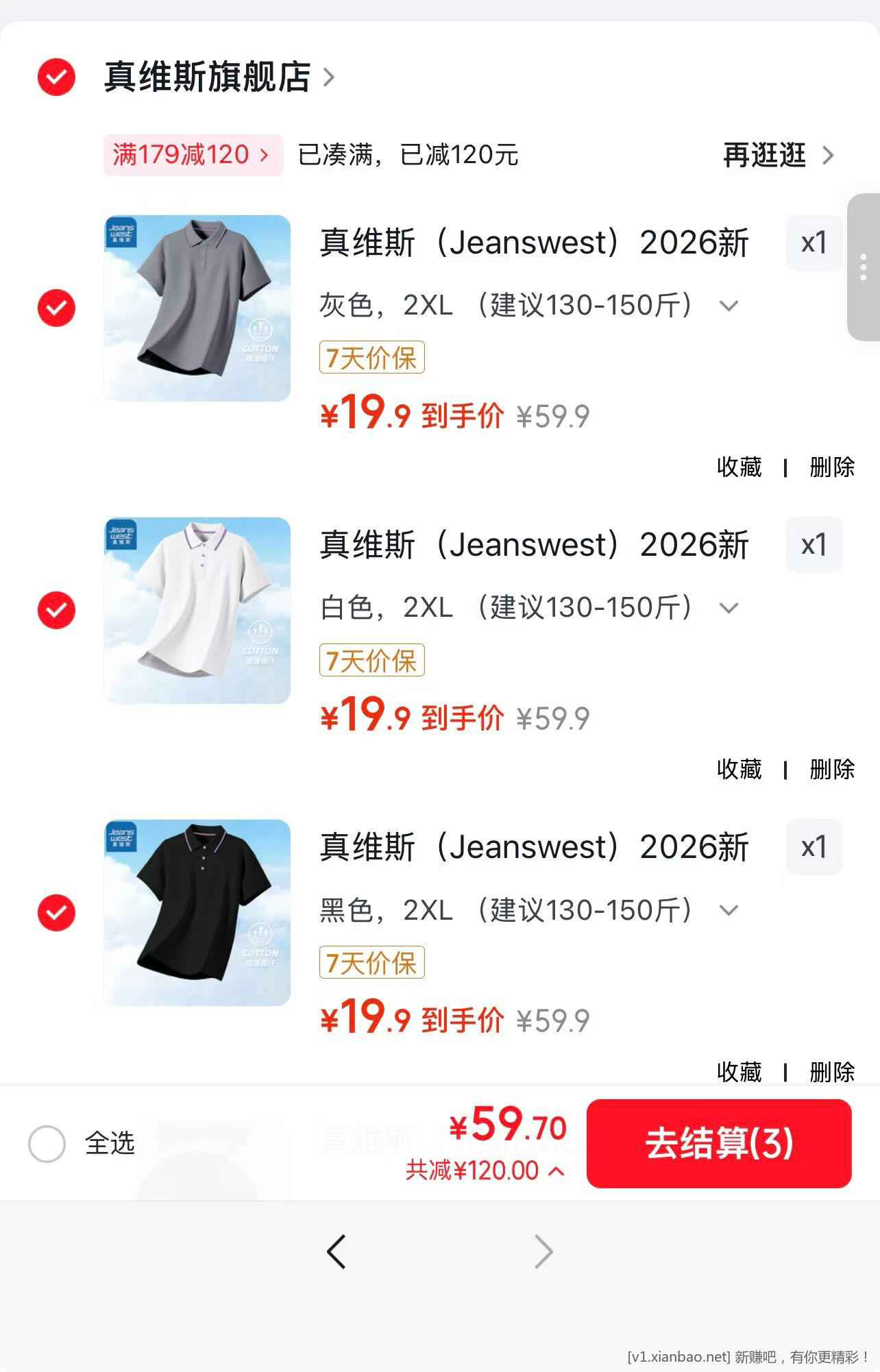
Task: Expand the black polo size options dropdown
Action: (729, 911)
